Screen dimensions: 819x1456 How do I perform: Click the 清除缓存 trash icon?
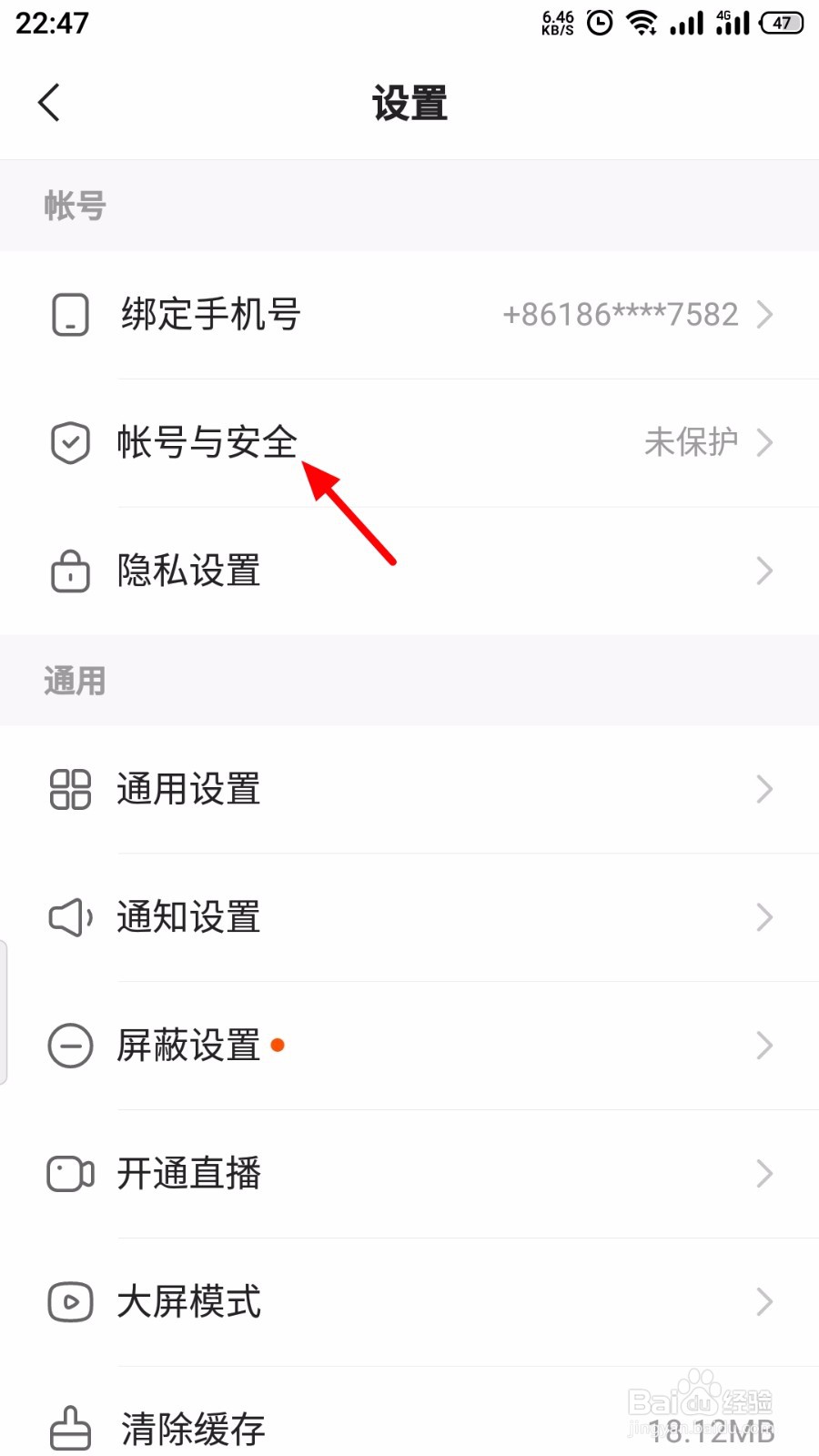click(x=69, y=1426)
